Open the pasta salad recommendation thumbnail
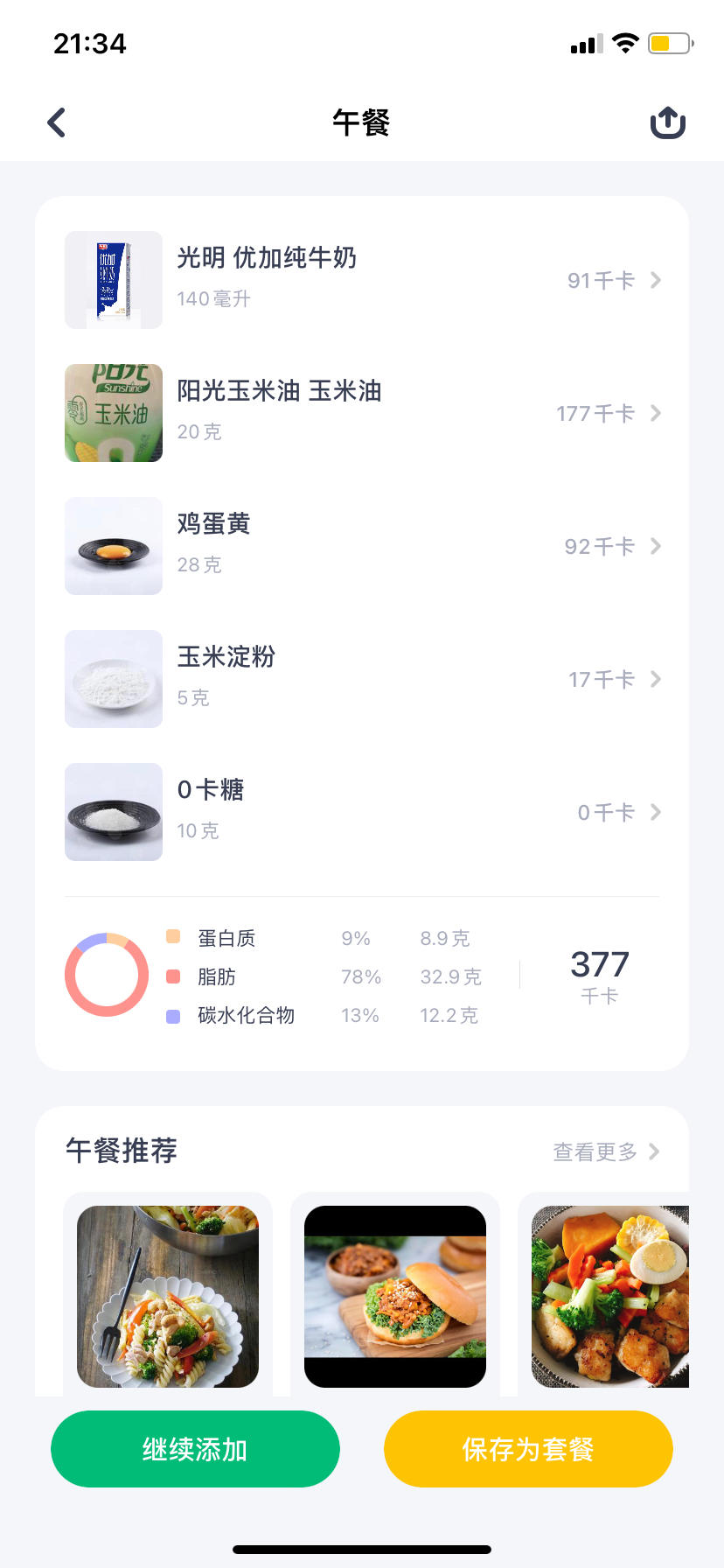This screenshot has width=724, height=1568. click(167, 1295)
